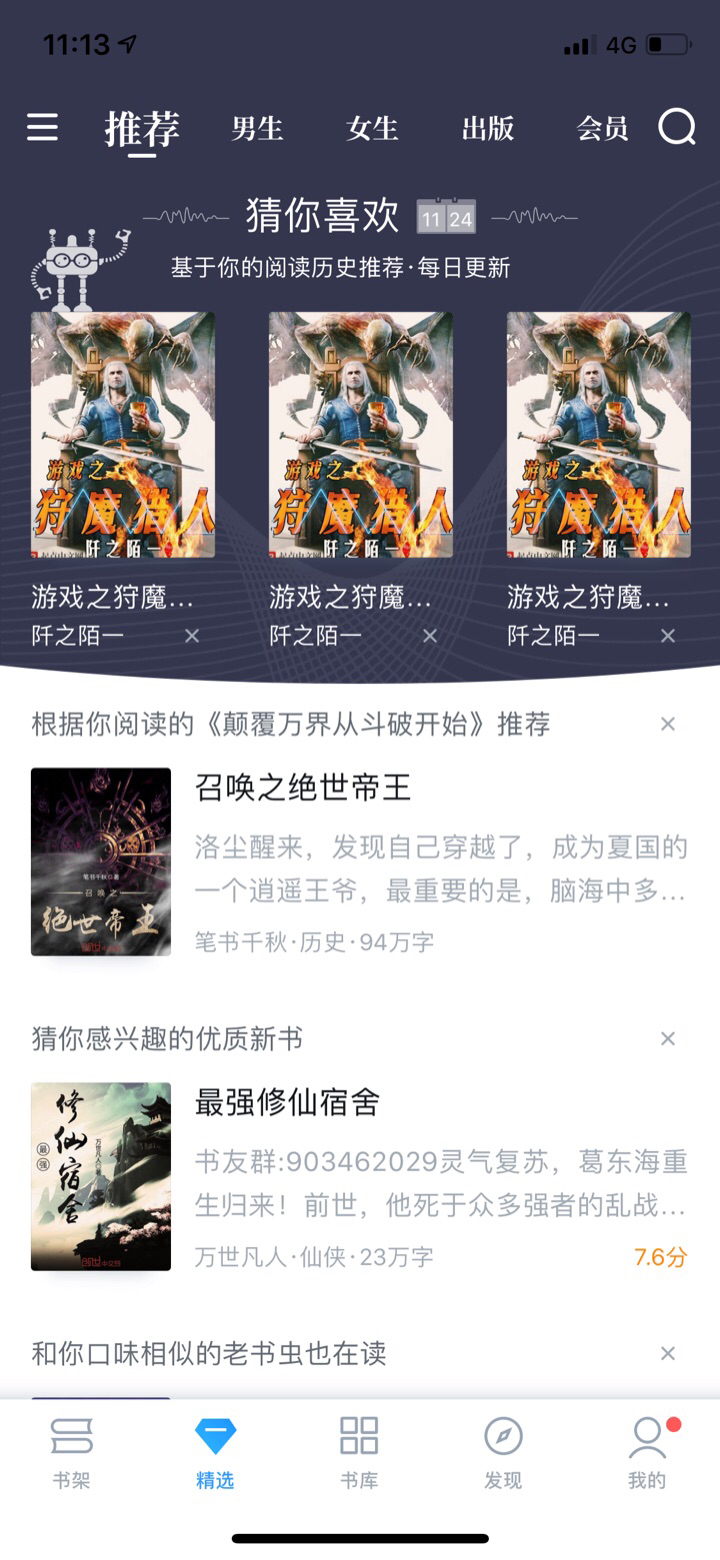This screenshot has width=720, height=1560.
Task: Close the 和你口味相似的老书虫也在读 section
Action: pos(668,1353)
